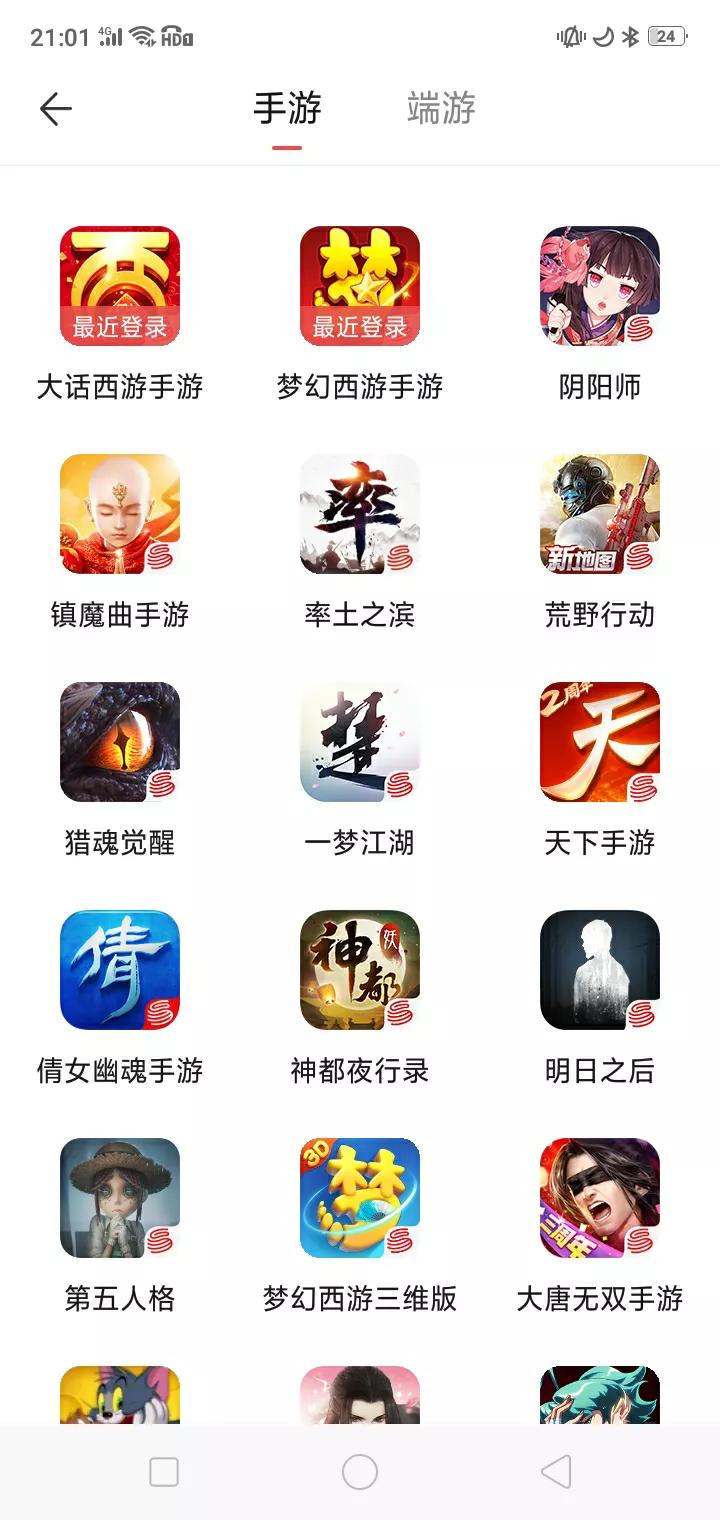
Task: Tap the 第五人格 game icon
Action: [x=119, y=1196]
